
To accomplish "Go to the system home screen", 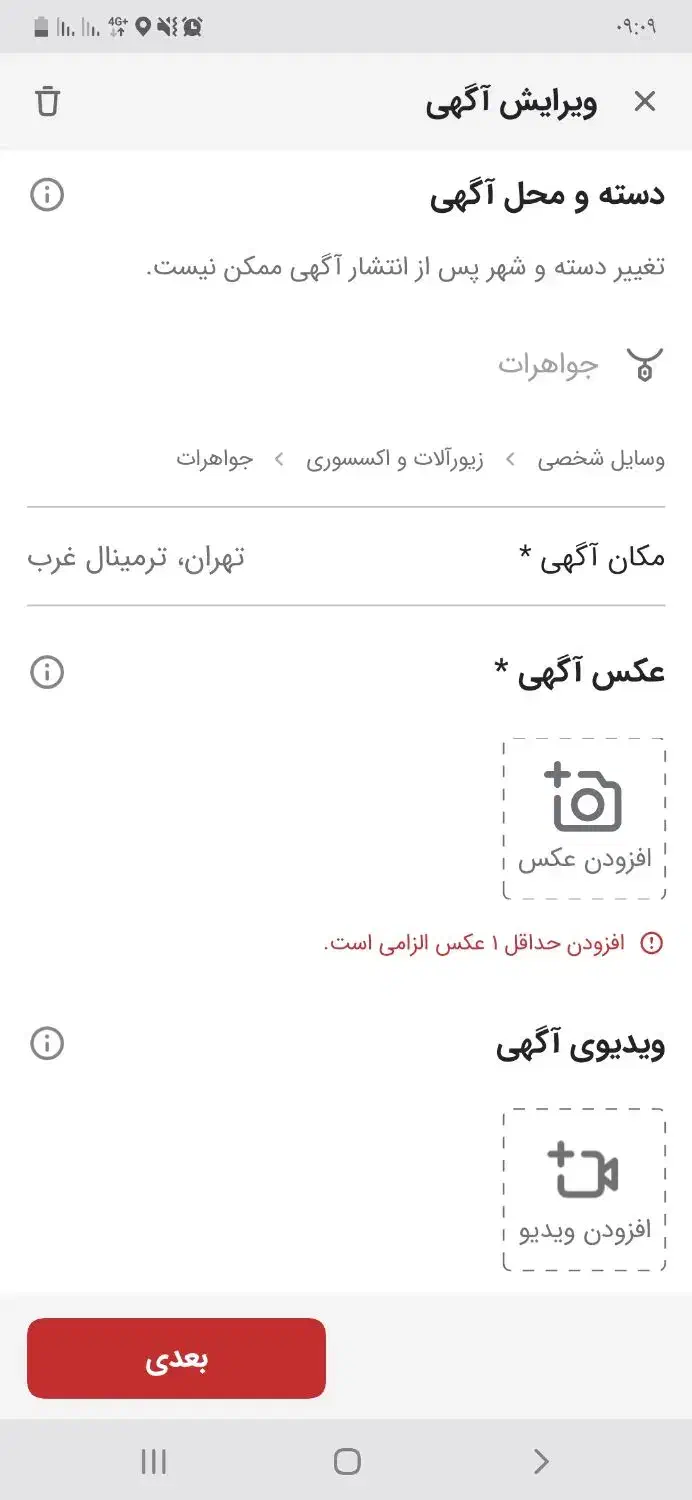I will pos(346,1462).
